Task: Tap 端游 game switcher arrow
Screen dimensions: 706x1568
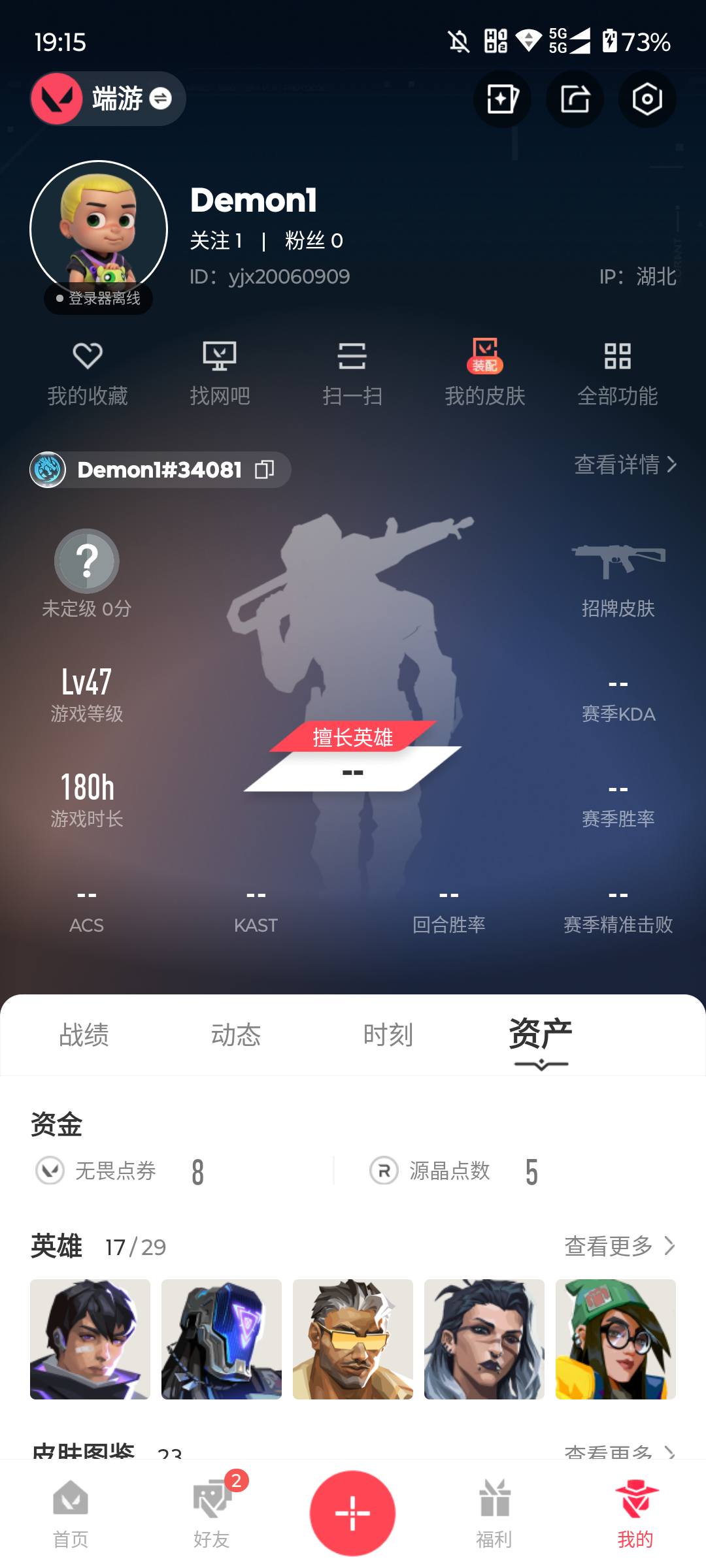Action: [x=160, y=98]
